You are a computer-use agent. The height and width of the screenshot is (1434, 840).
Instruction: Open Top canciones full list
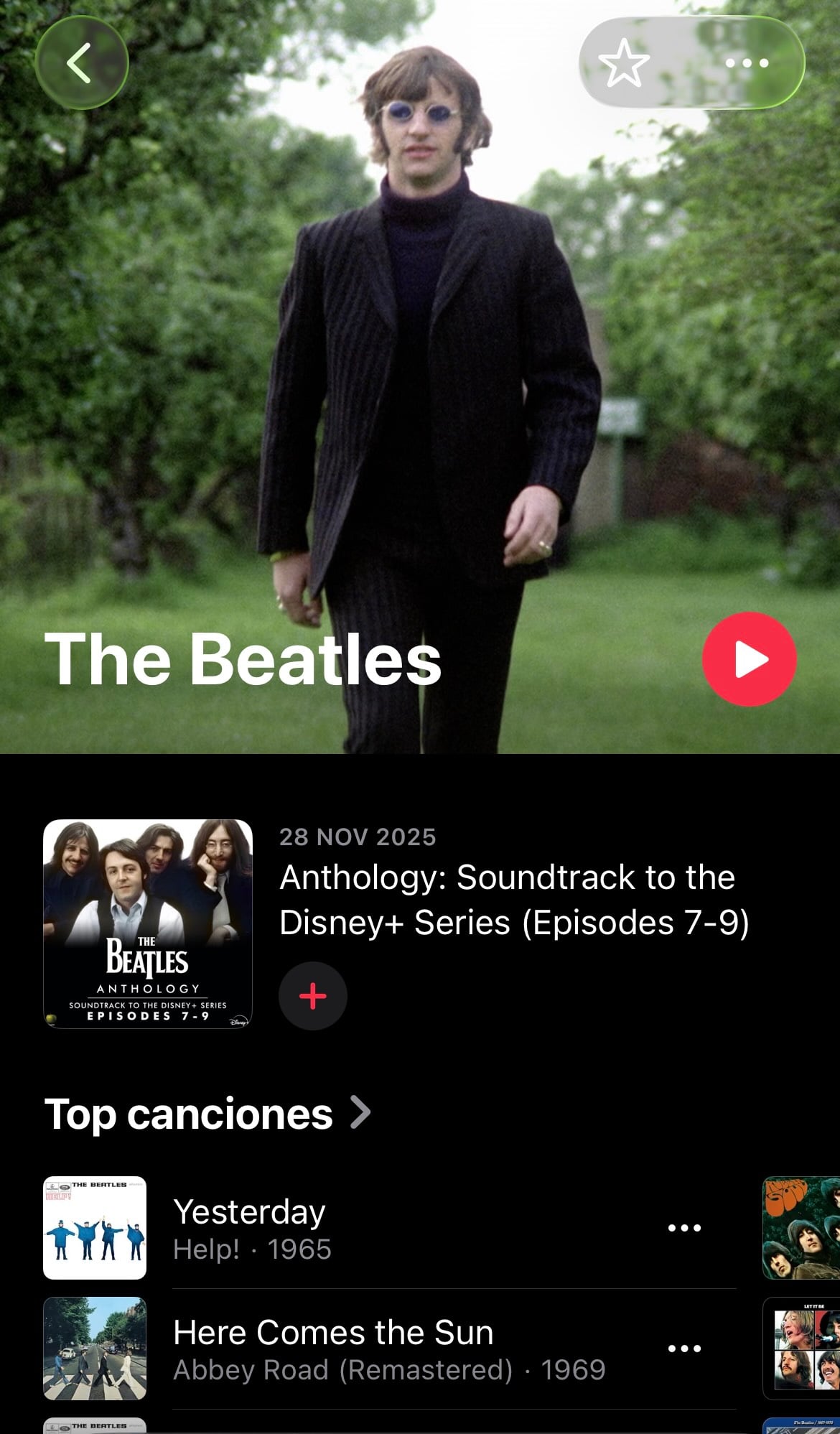pos(208,1114)
